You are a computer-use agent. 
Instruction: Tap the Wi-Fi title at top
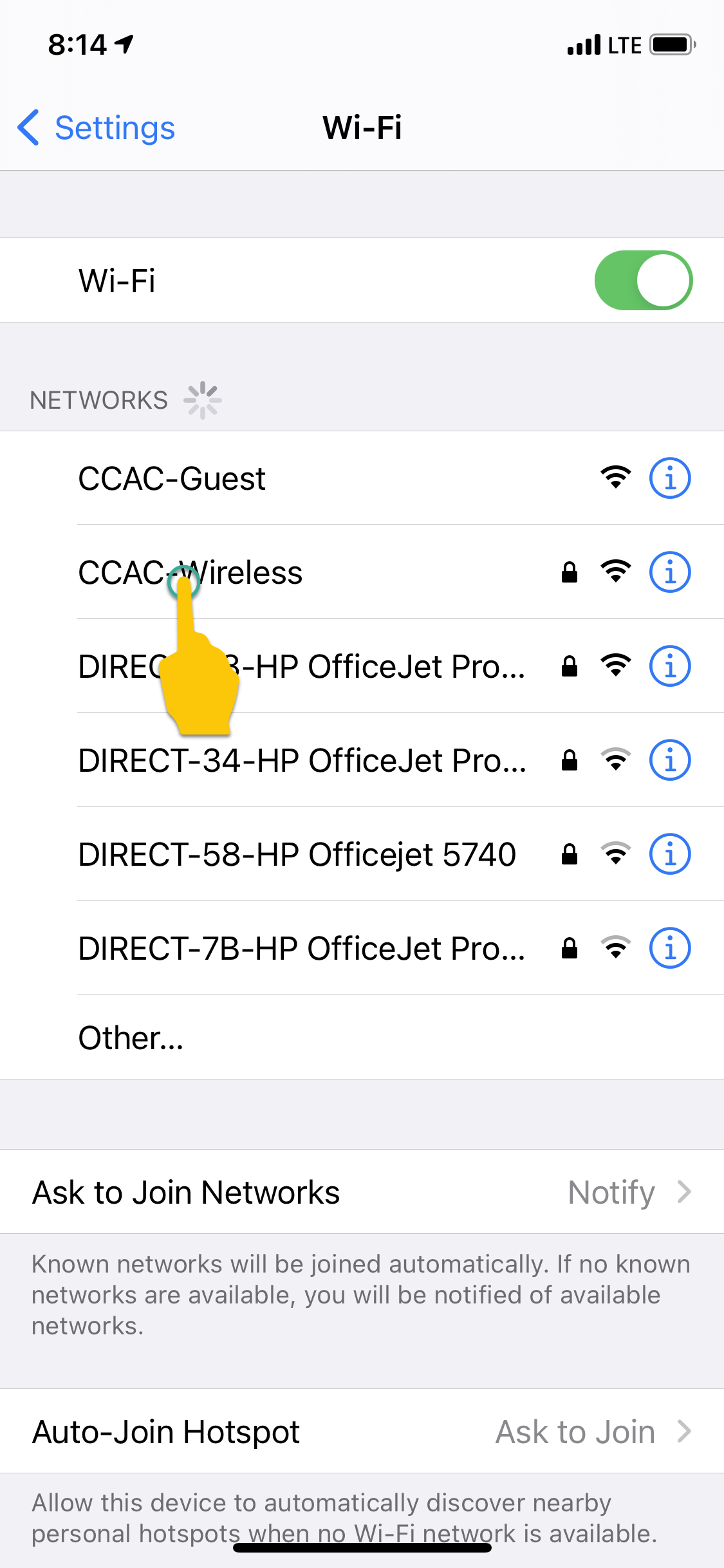click(362, 128)
